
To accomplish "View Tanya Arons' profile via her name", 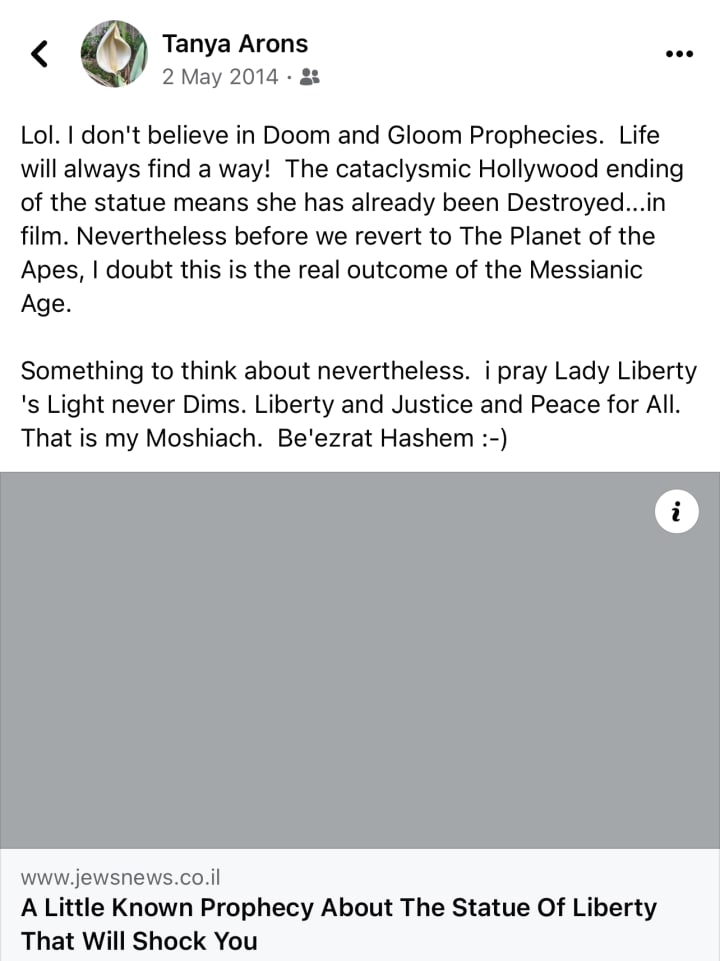I will point(235,43).
